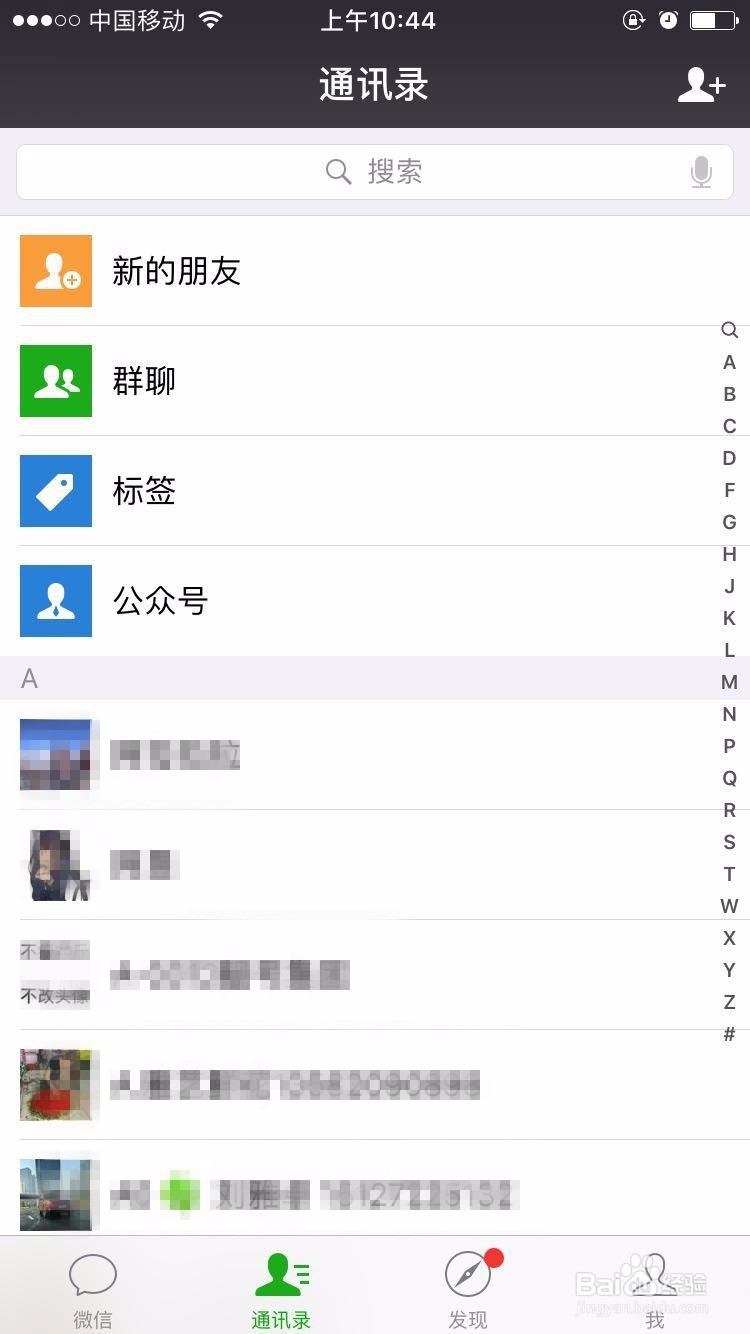Tap the chat bubble WeChat (微信) icon

[93, 1275]
